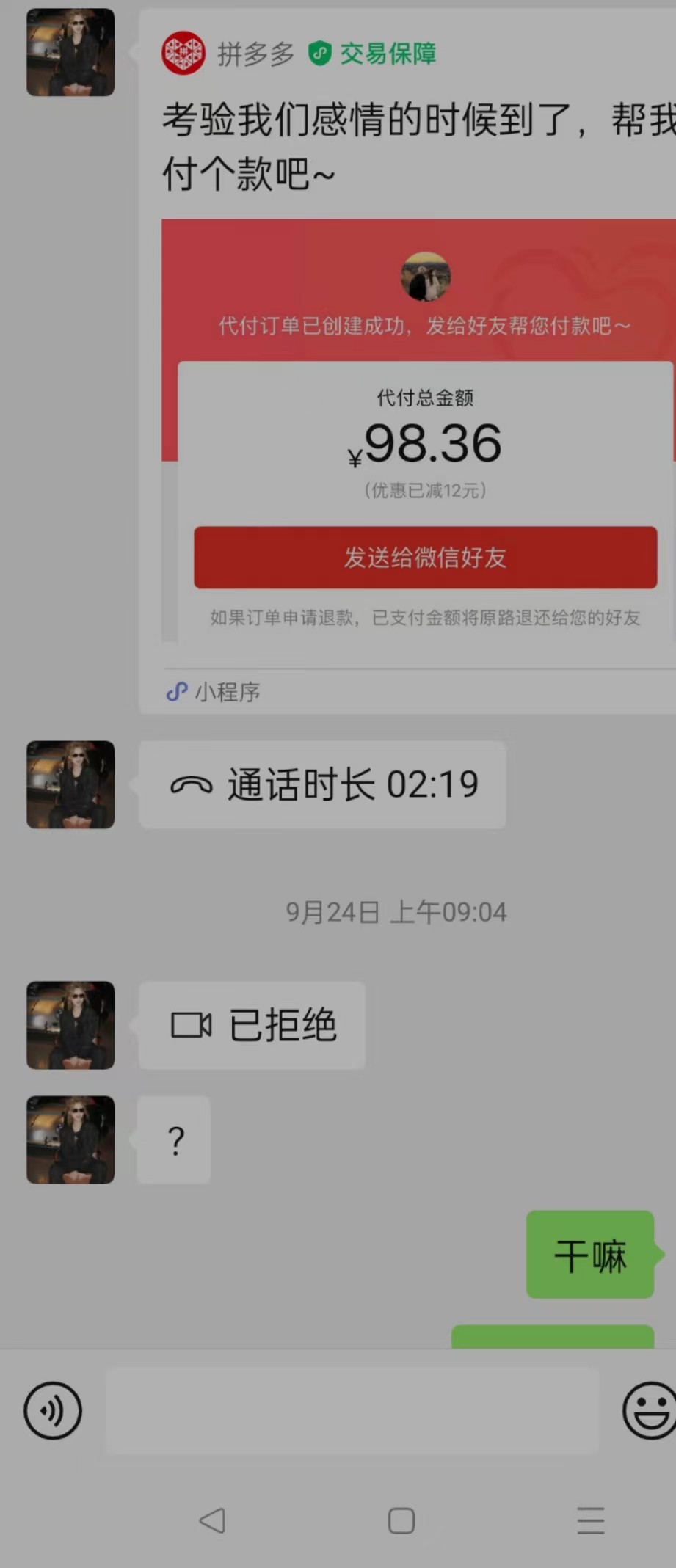Tap the declined video call message
This screenshot has width=676, height=1568.
click(x=252, y=1025)
